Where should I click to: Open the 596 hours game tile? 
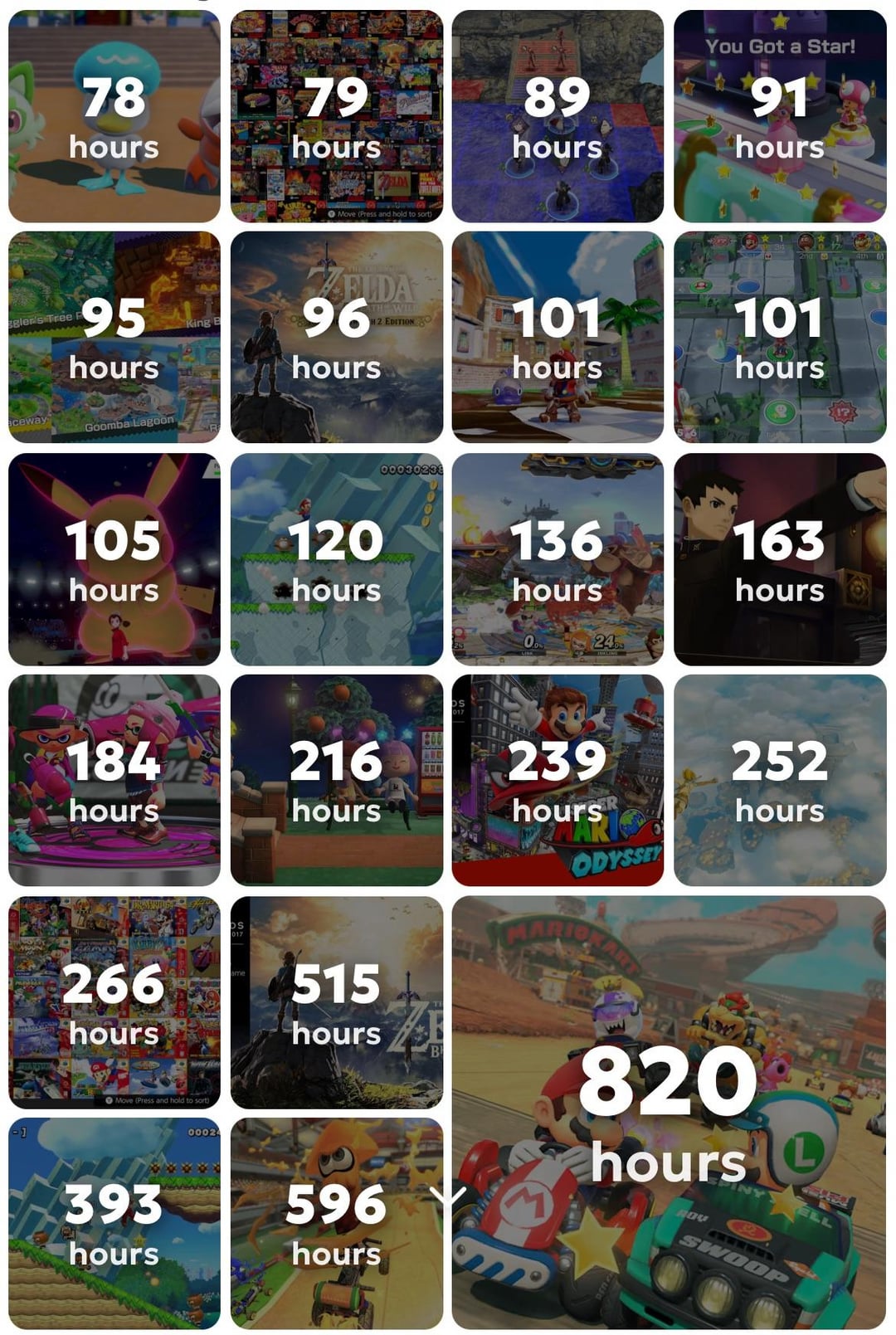click(x=336, y=1223)
